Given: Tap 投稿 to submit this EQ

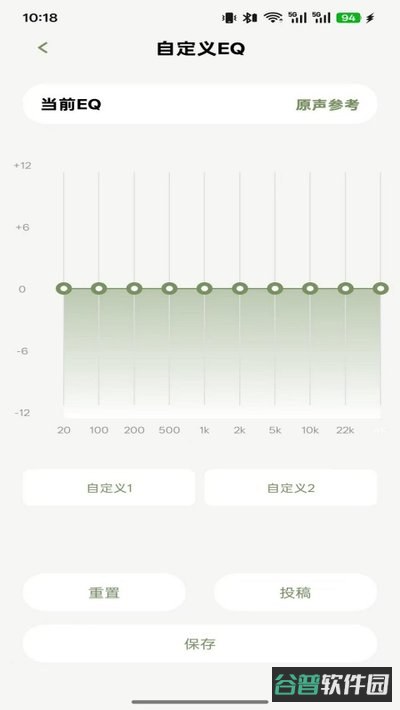Looking at the screenshot, I should (295, 593).
